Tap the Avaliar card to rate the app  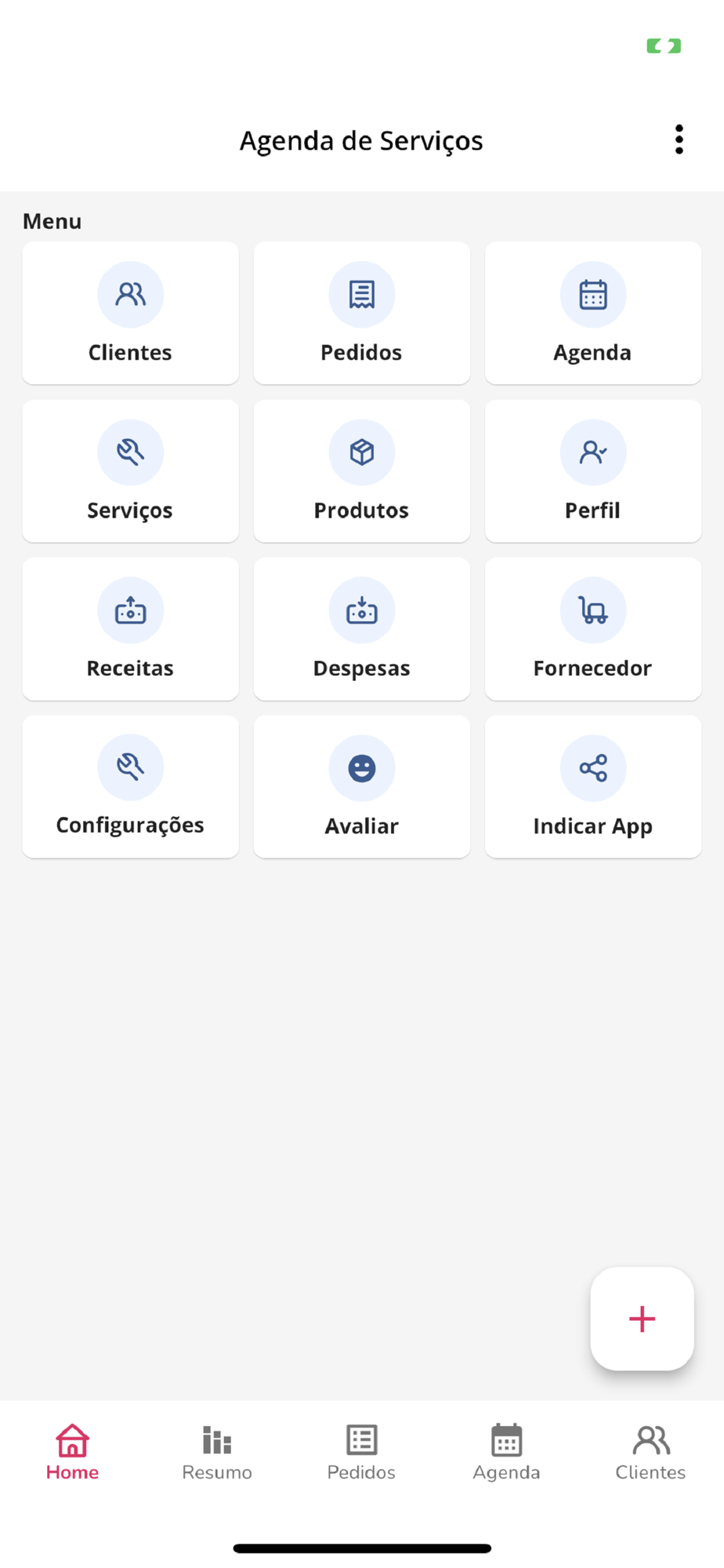click(361, 786)
